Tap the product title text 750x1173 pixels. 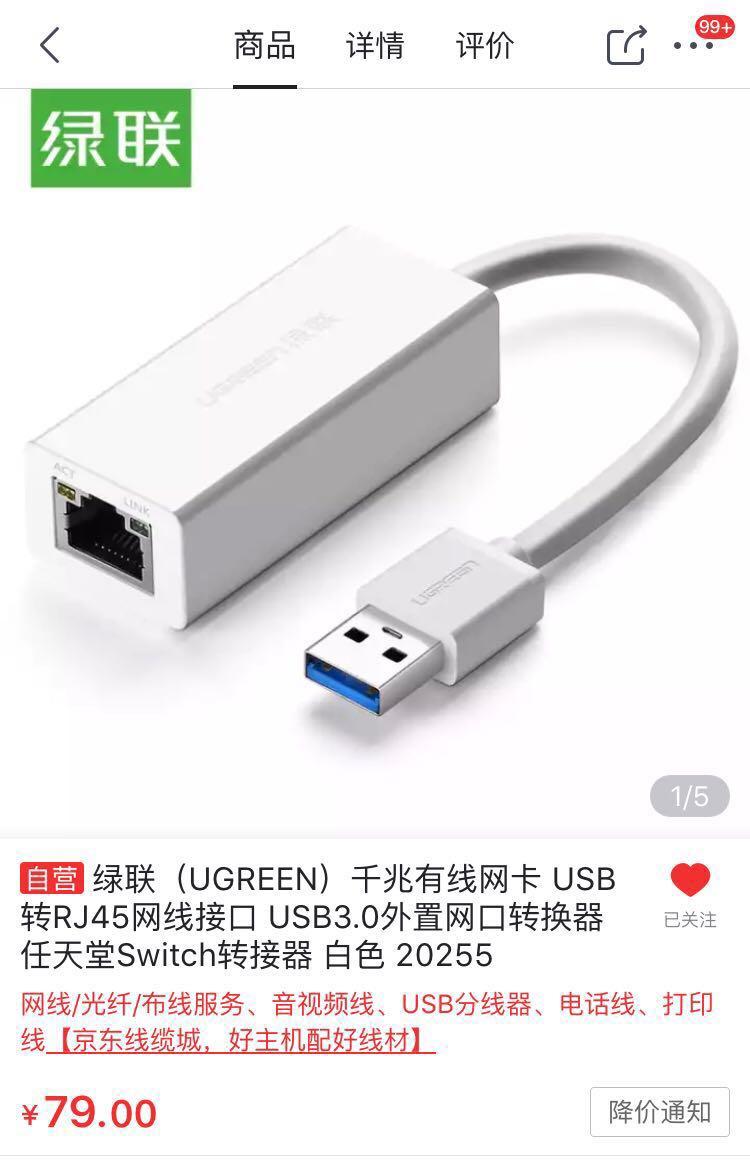click(320, 914)
